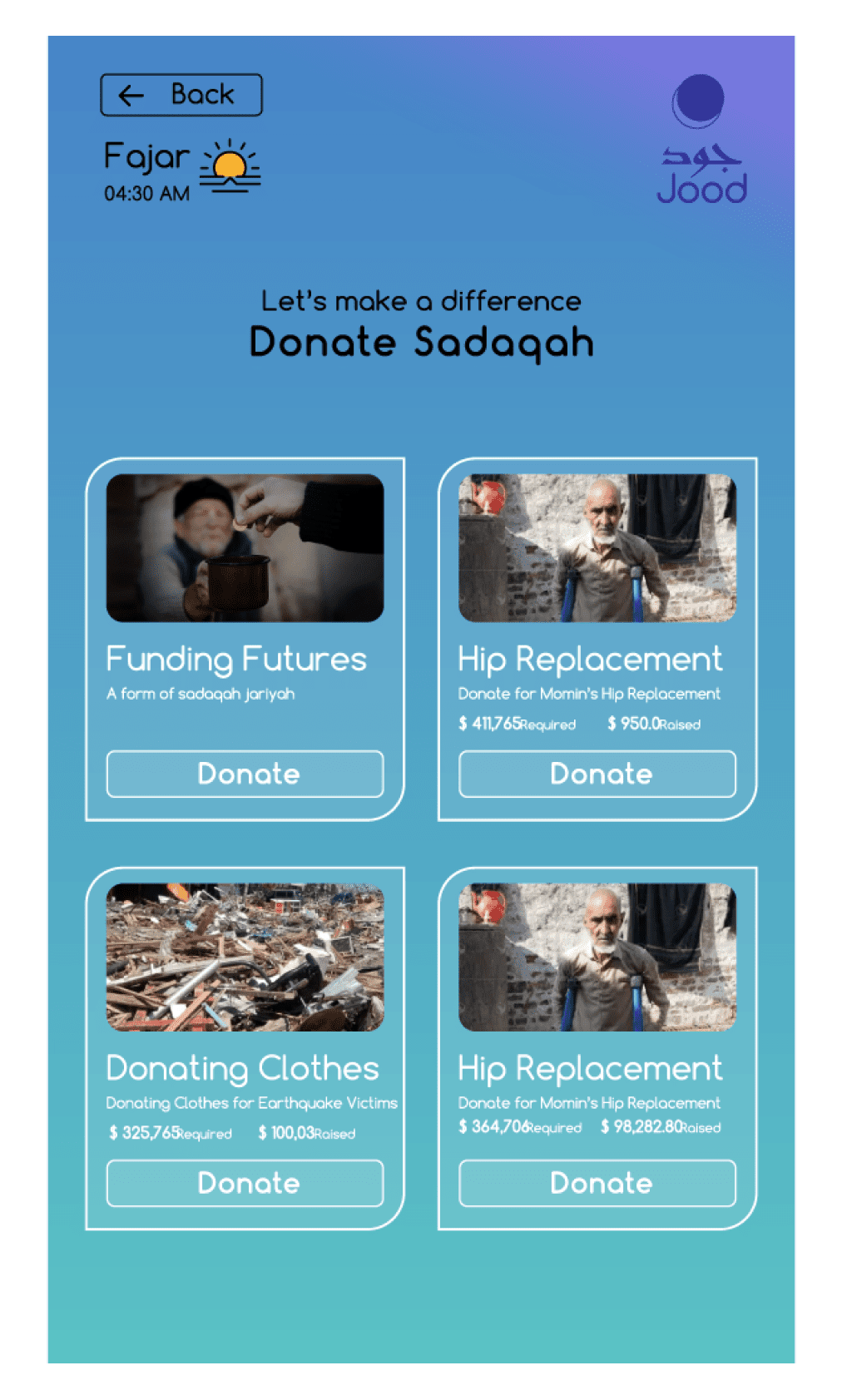Open the Funding Futures card photo
The height and width of the screenshot is (1400, 842).
coord(245,548)
